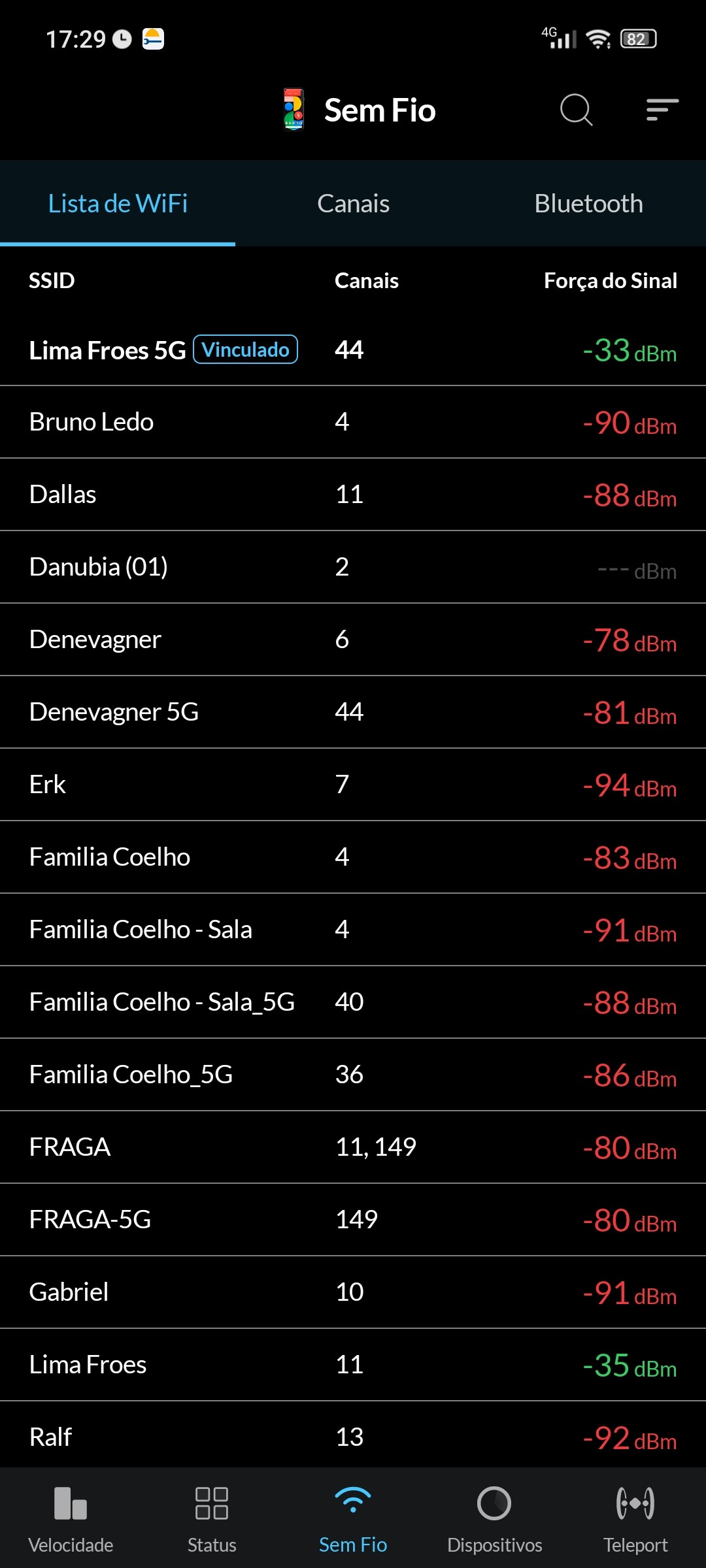Image resolution: width=706 pixels, height=1568 pixels.
Task: Select the Lista de WiFi tab
Action: [118, 204]
